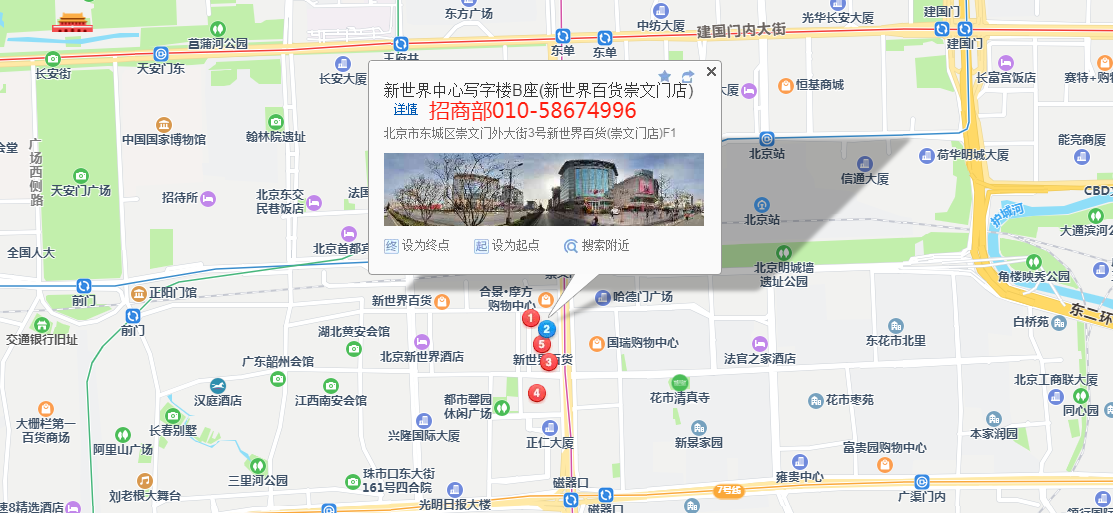Open the 详情 details link
The height and width of the screenshot is (513, 1113).
(x=405, y=110)
